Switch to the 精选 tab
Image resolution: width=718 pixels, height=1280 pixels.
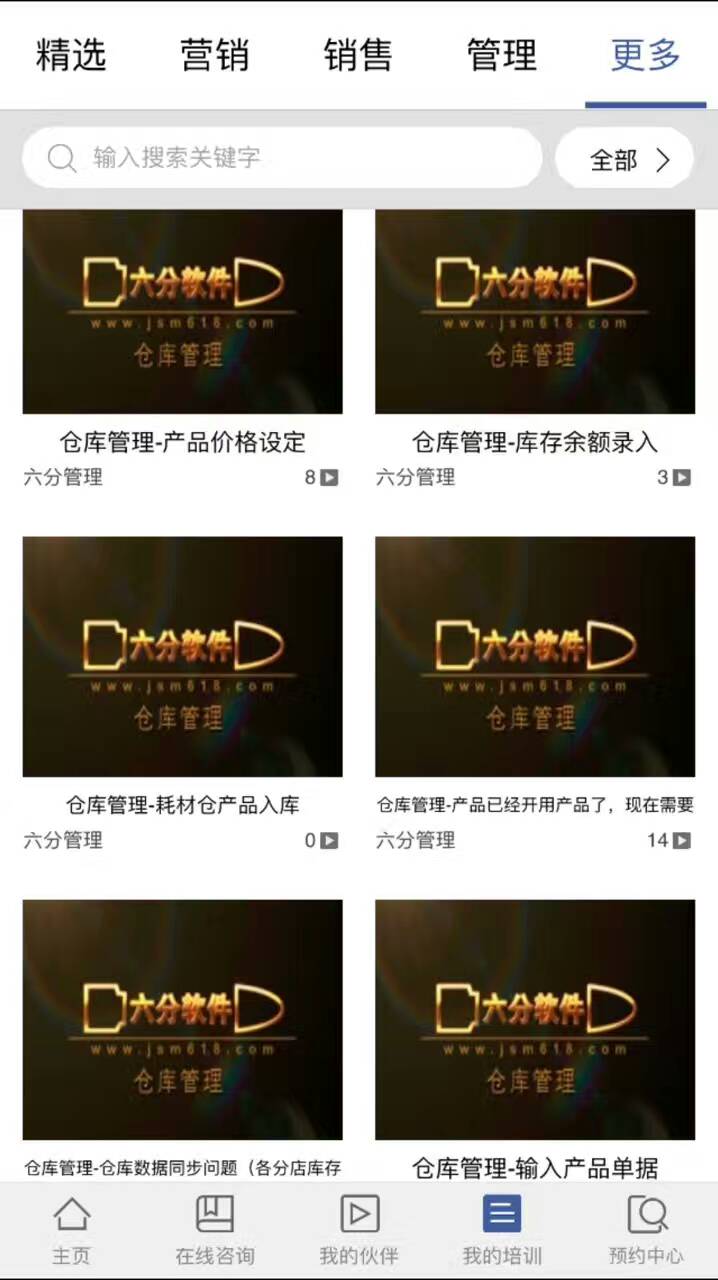[71, 55]
